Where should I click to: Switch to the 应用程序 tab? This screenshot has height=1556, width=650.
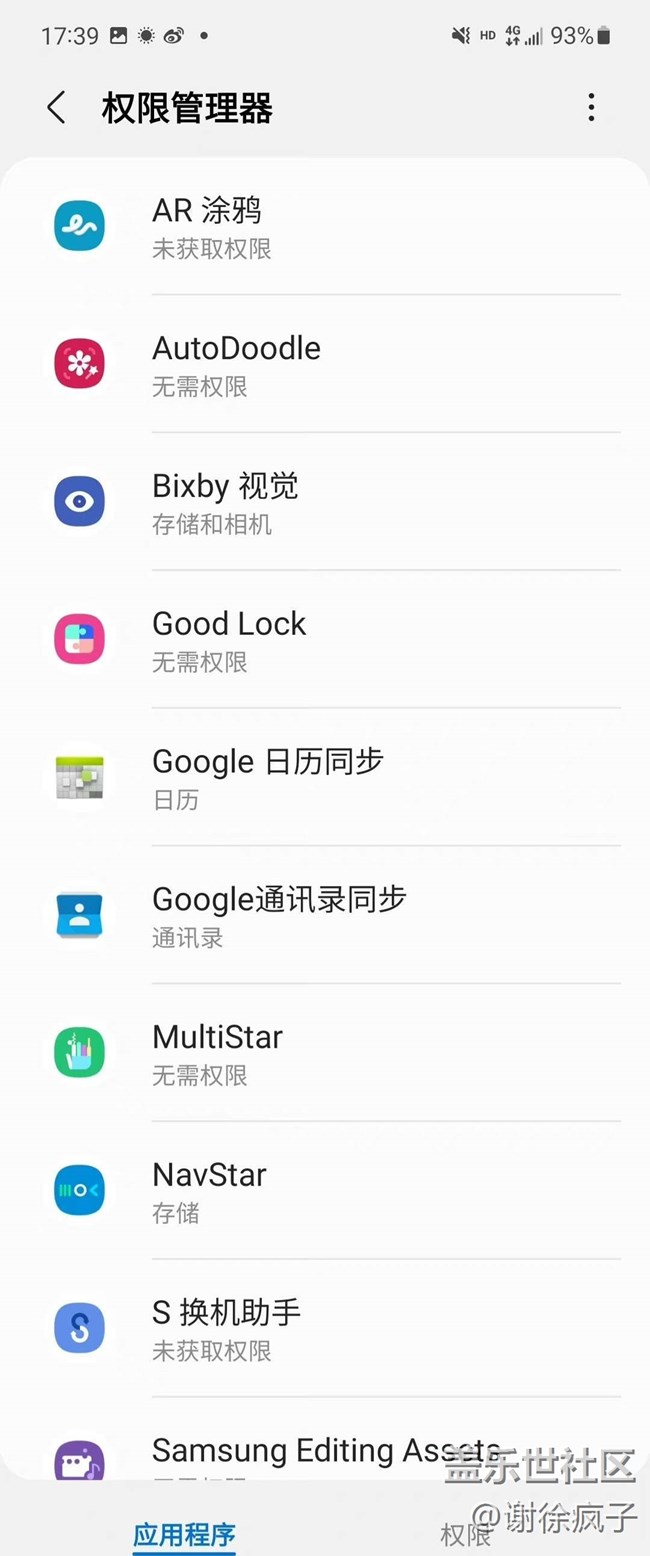184,1533
